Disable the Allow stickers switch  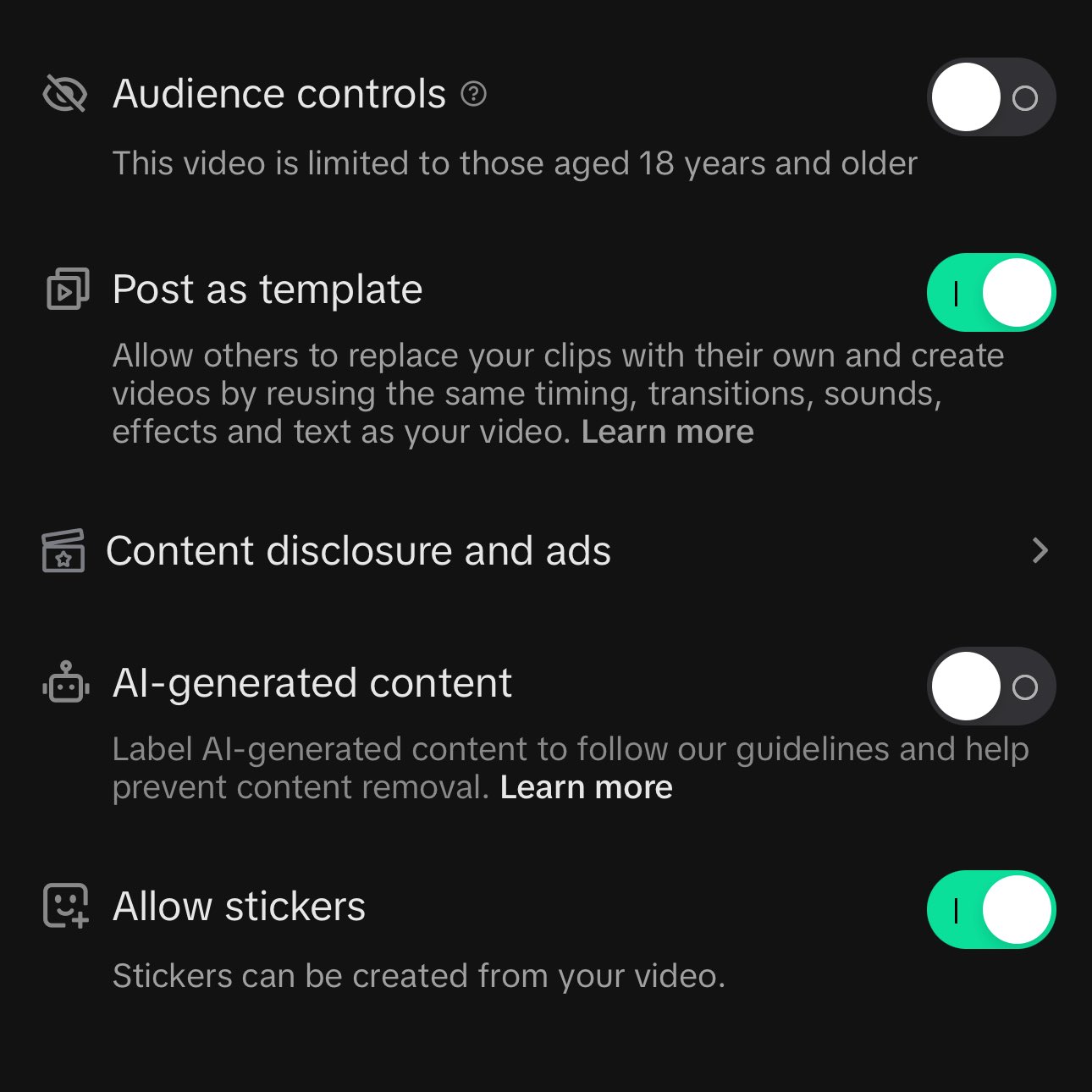click(990, 910)
